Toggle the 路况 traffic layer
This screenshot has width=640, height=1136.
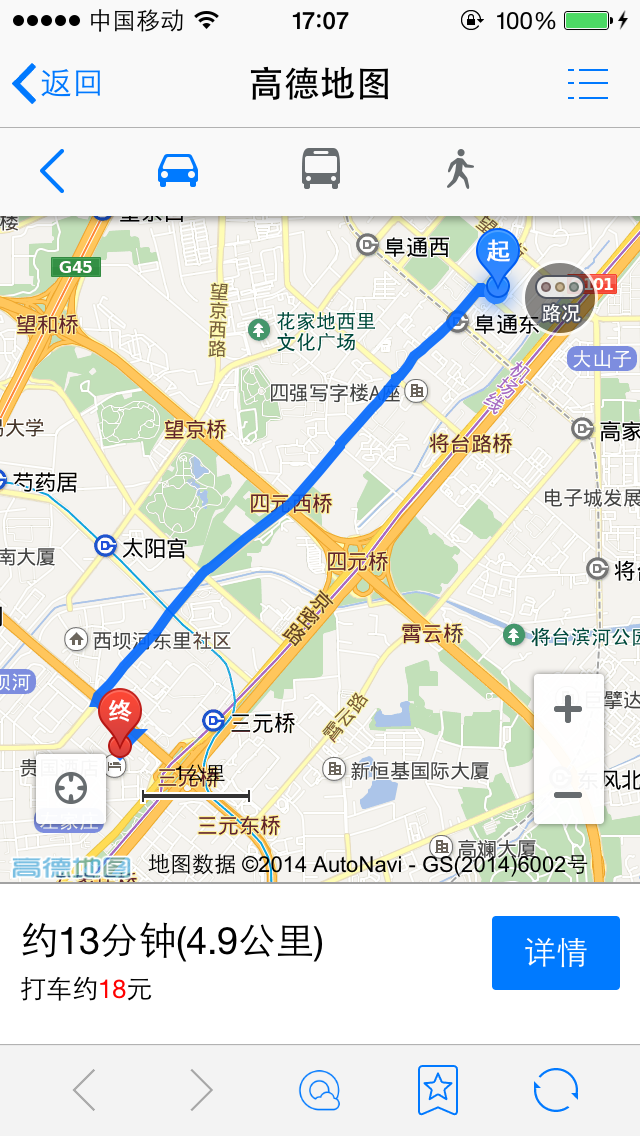[560, 298]
